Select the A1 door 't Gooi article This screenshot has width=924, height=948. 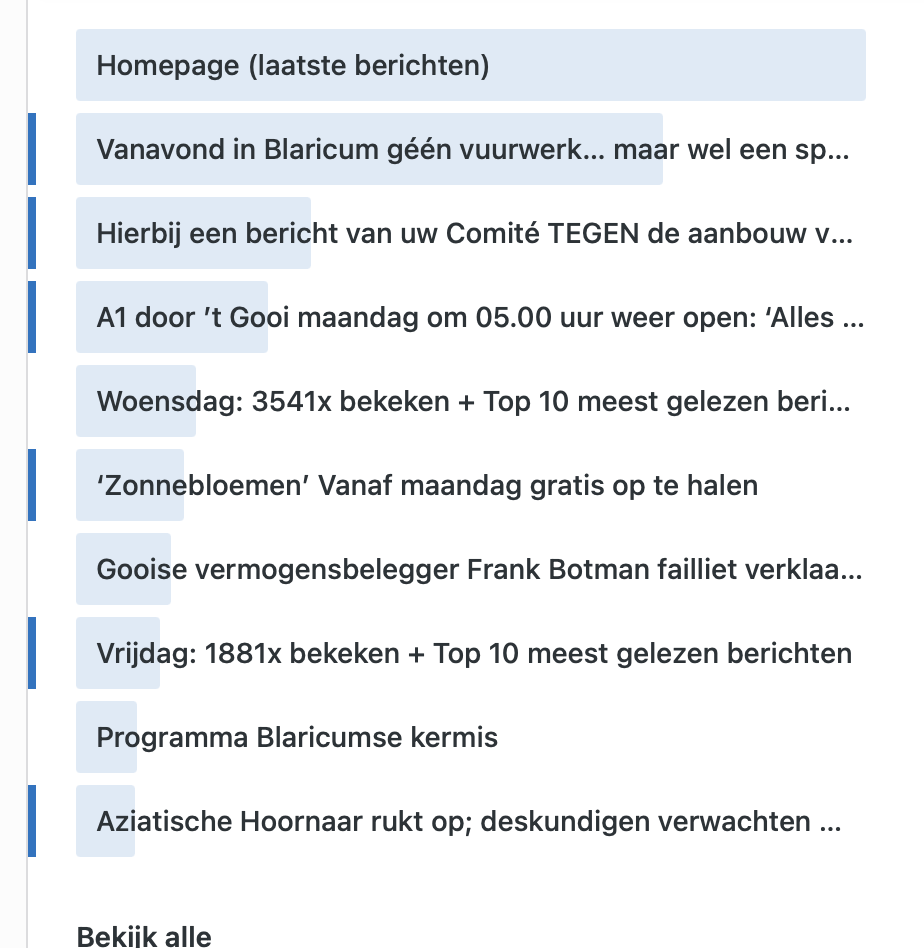pyautogui.click(x=470, y=317)
